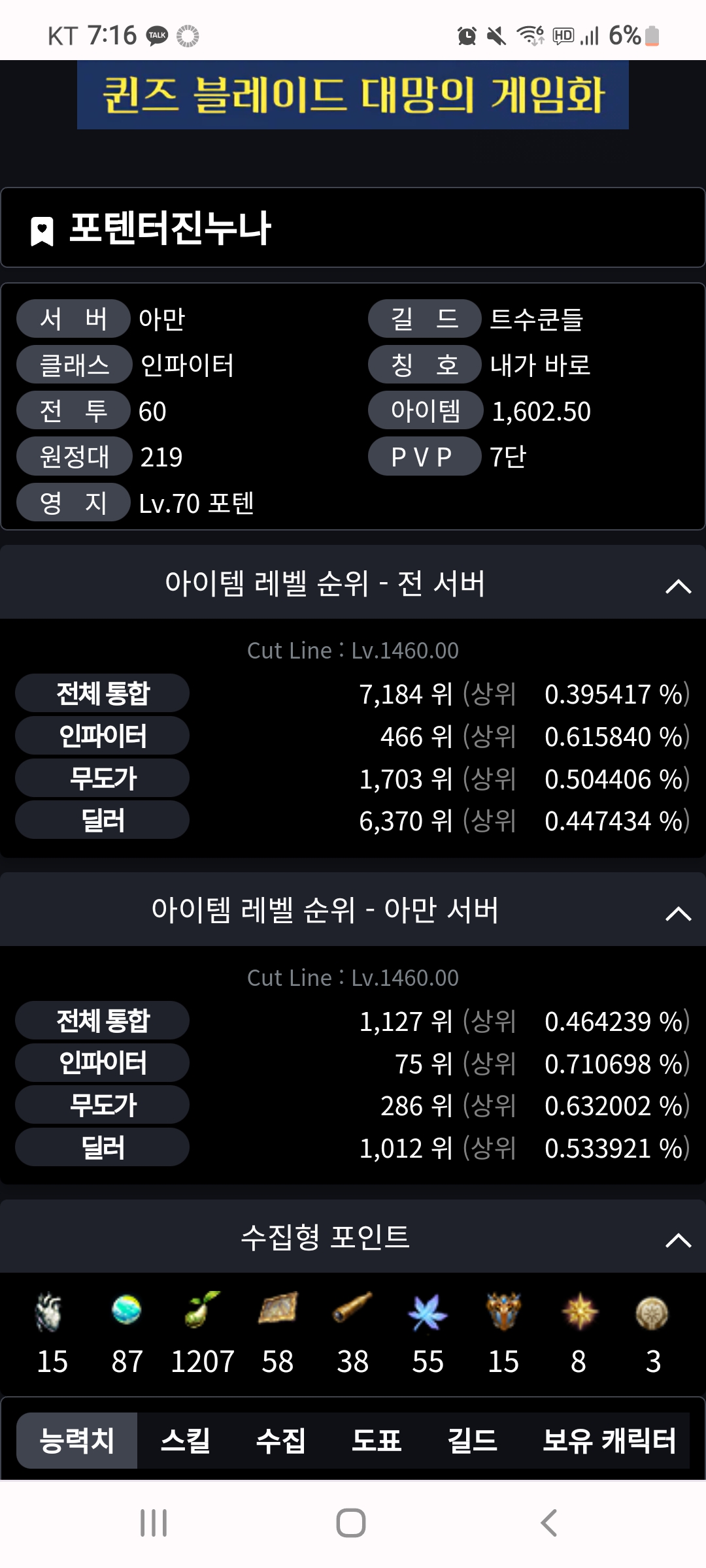Open the 보유 캐릭터 tab
706x1568 pixels.
click(609, 1441)
